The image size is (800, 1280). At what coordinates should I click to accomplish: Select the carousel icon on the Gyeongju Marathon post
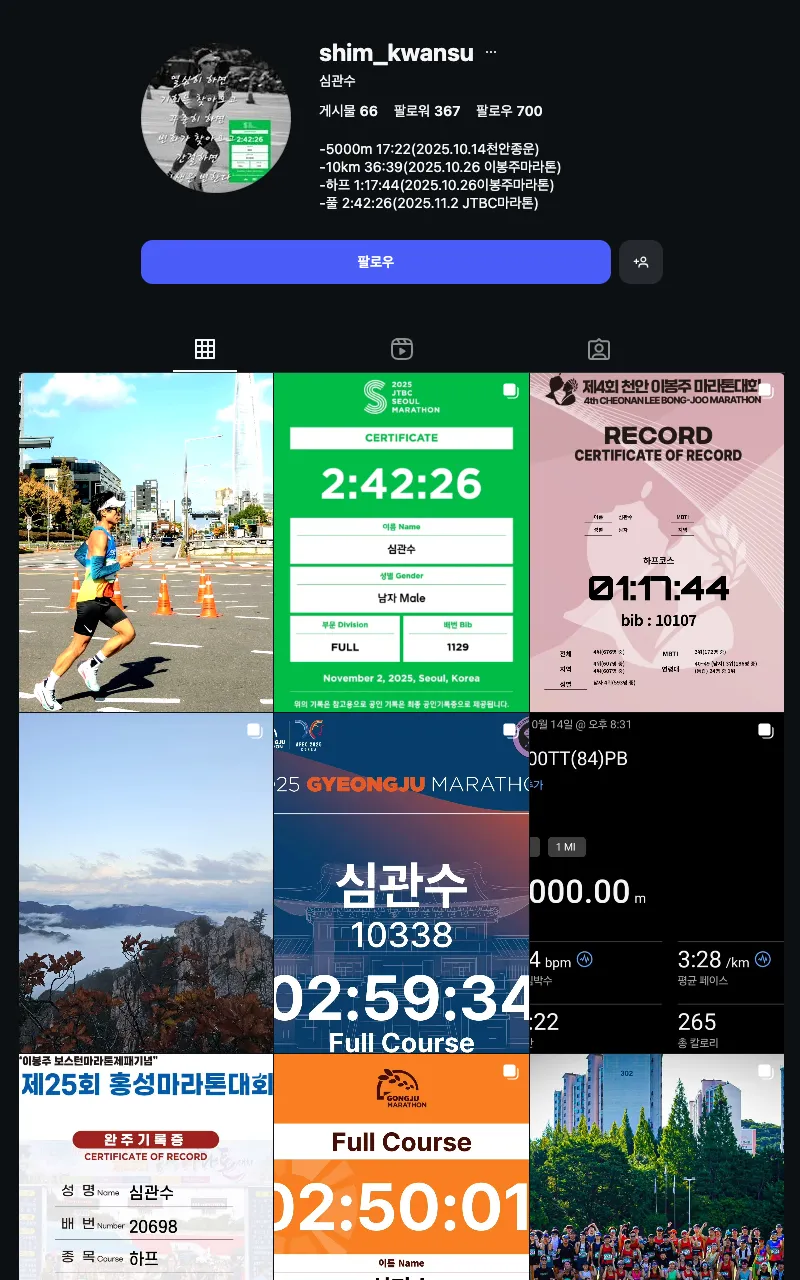tap(511, 730)
